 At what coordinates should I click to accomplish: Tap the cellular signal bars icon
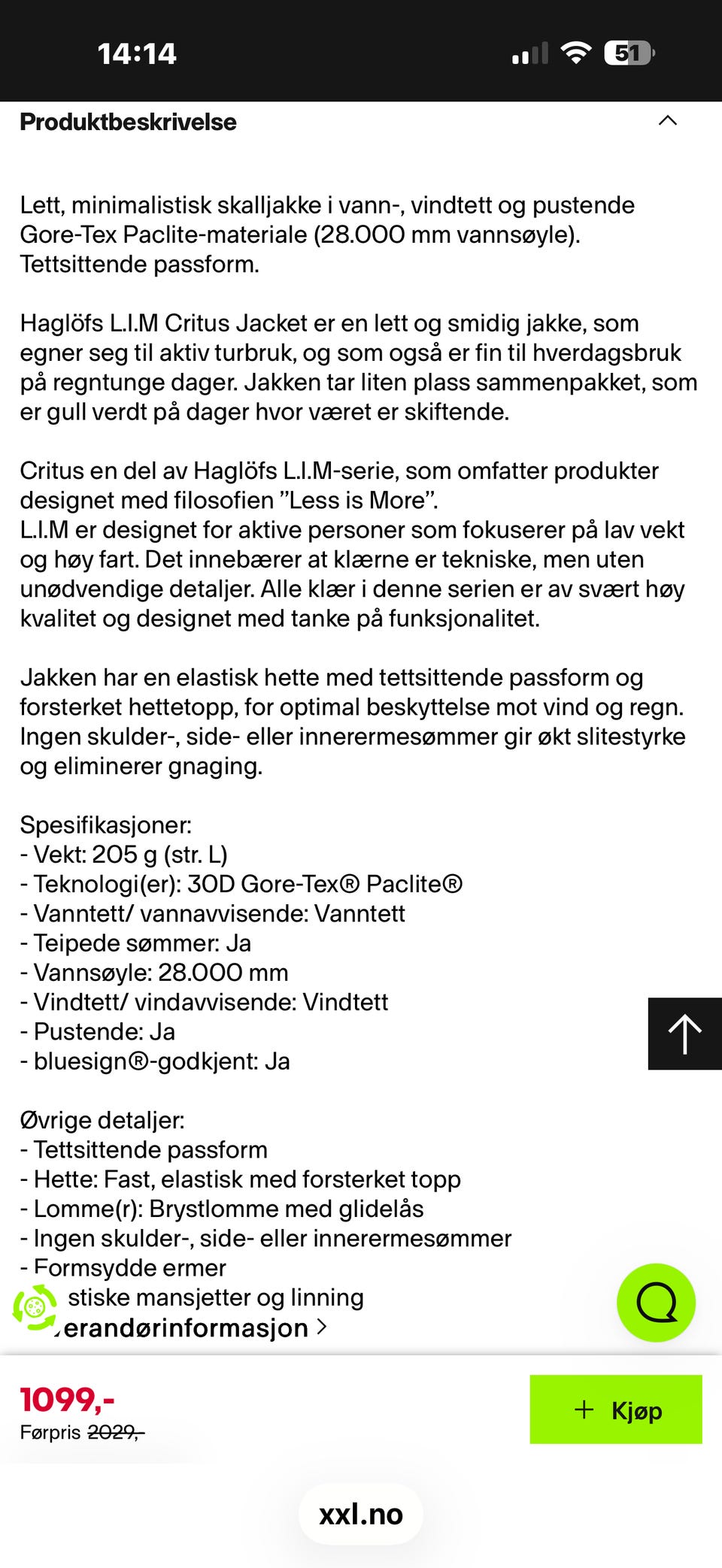point(529,53)
